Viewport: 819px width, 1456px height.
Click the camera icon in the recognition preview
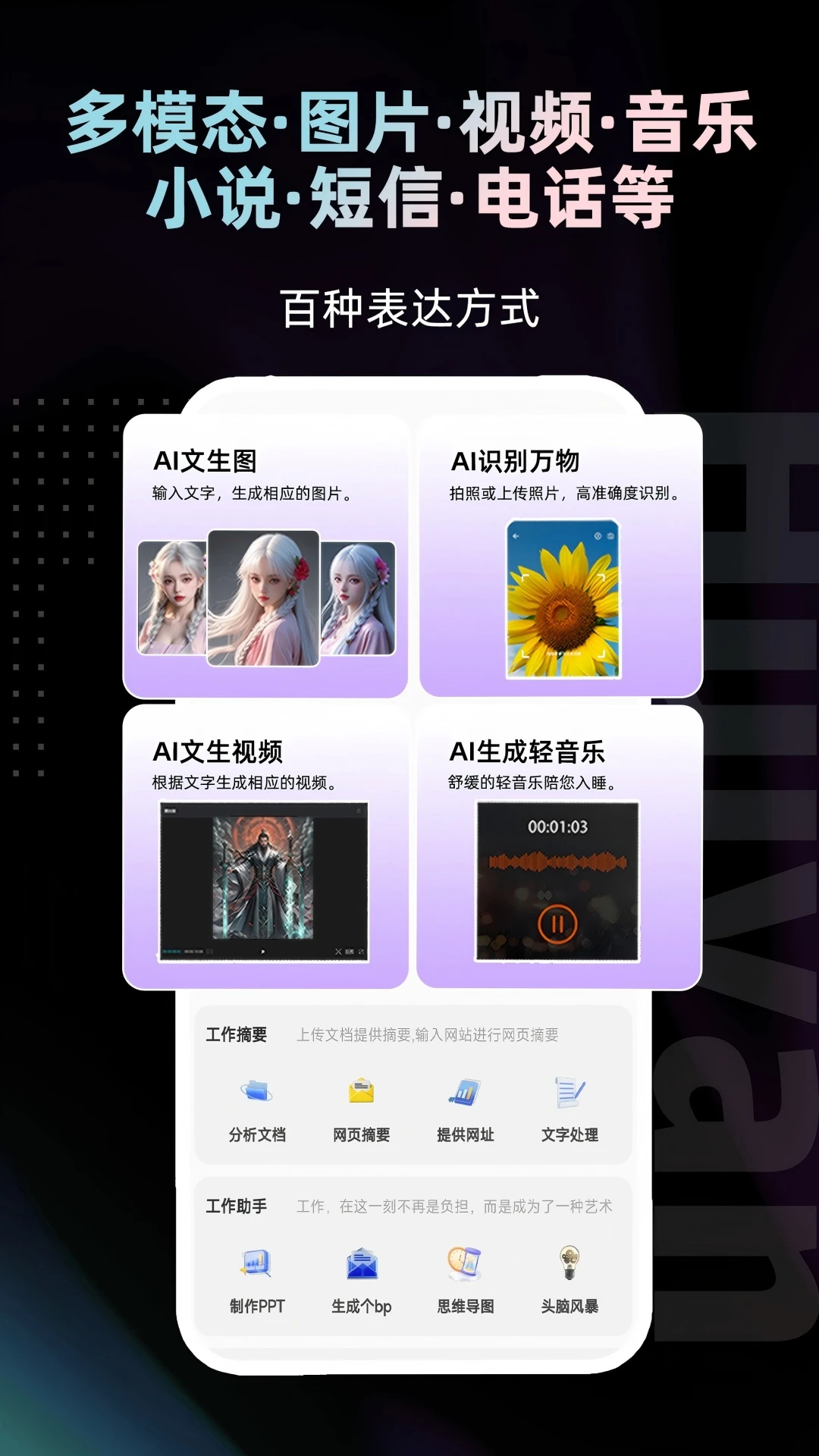tap(610, 535)
